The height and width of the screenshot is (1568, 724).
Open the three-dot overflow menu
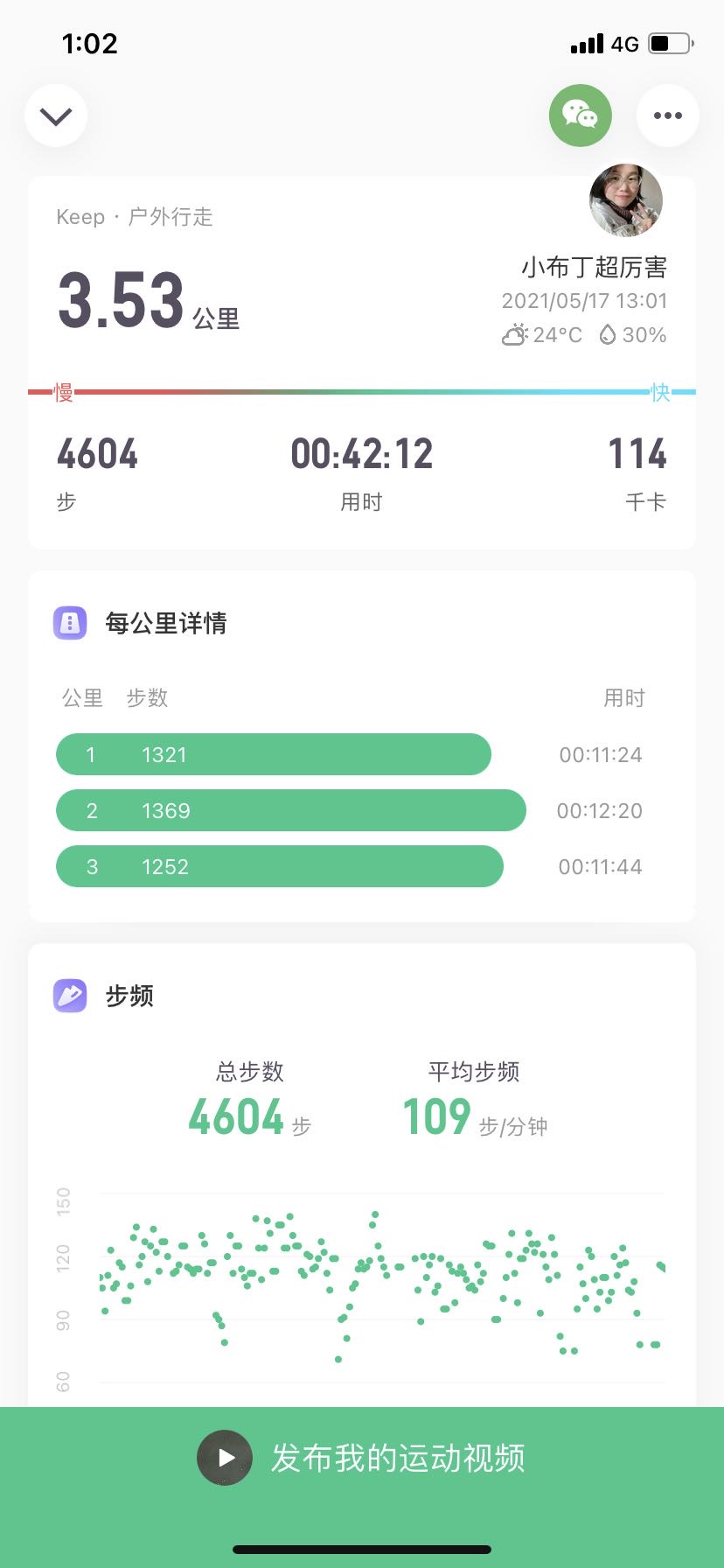(667, 115)
